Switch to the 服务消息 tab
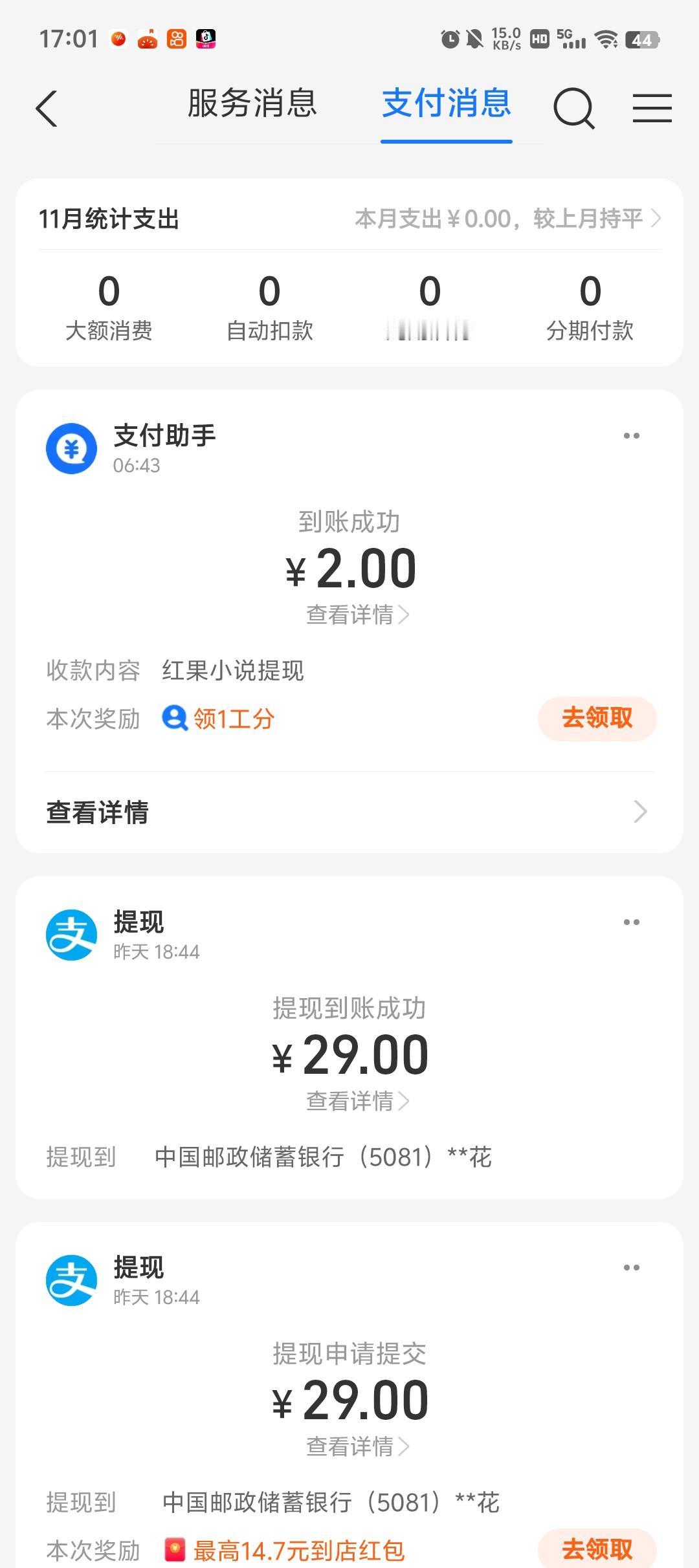Image resolution: width=699 pixels, height=1568 pixels. pyautogui.click(x=252, y=103)
